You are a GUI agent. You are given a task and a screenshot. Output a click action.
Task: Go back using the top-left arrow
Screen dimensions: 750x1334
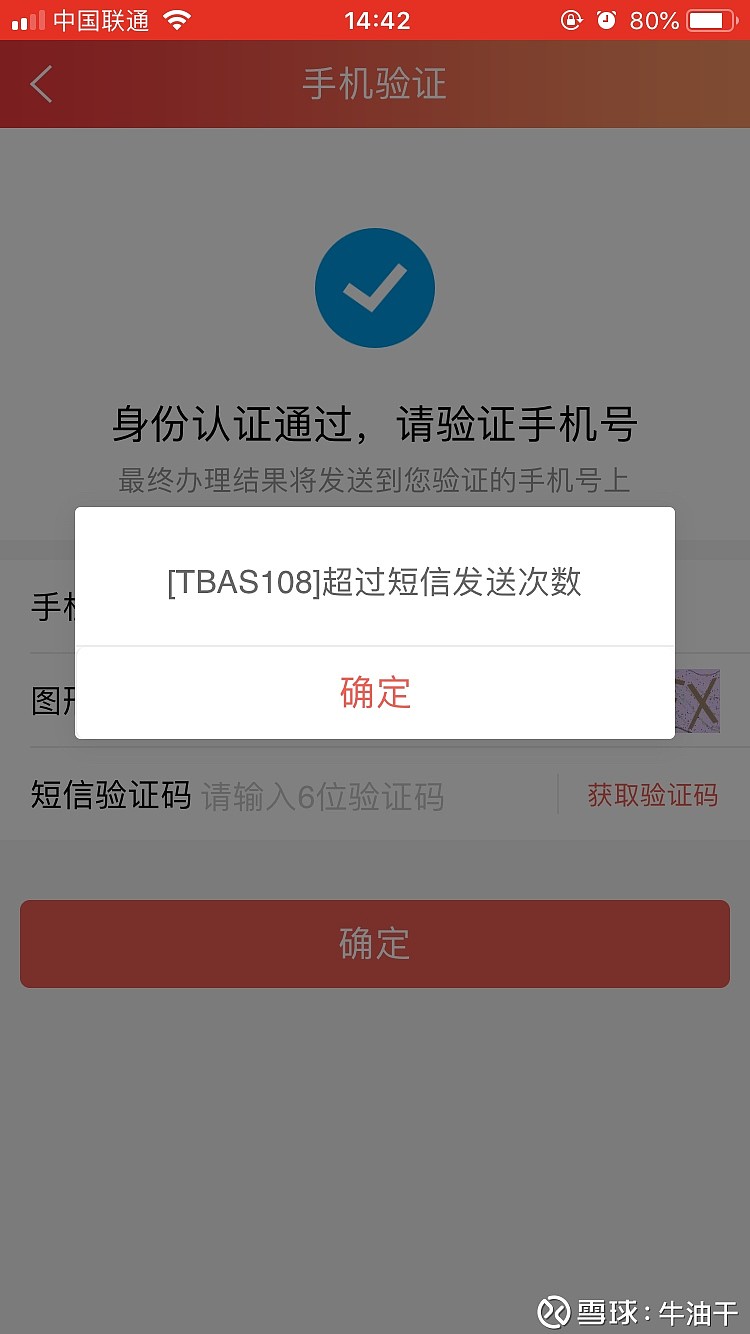tap(42, 85)
